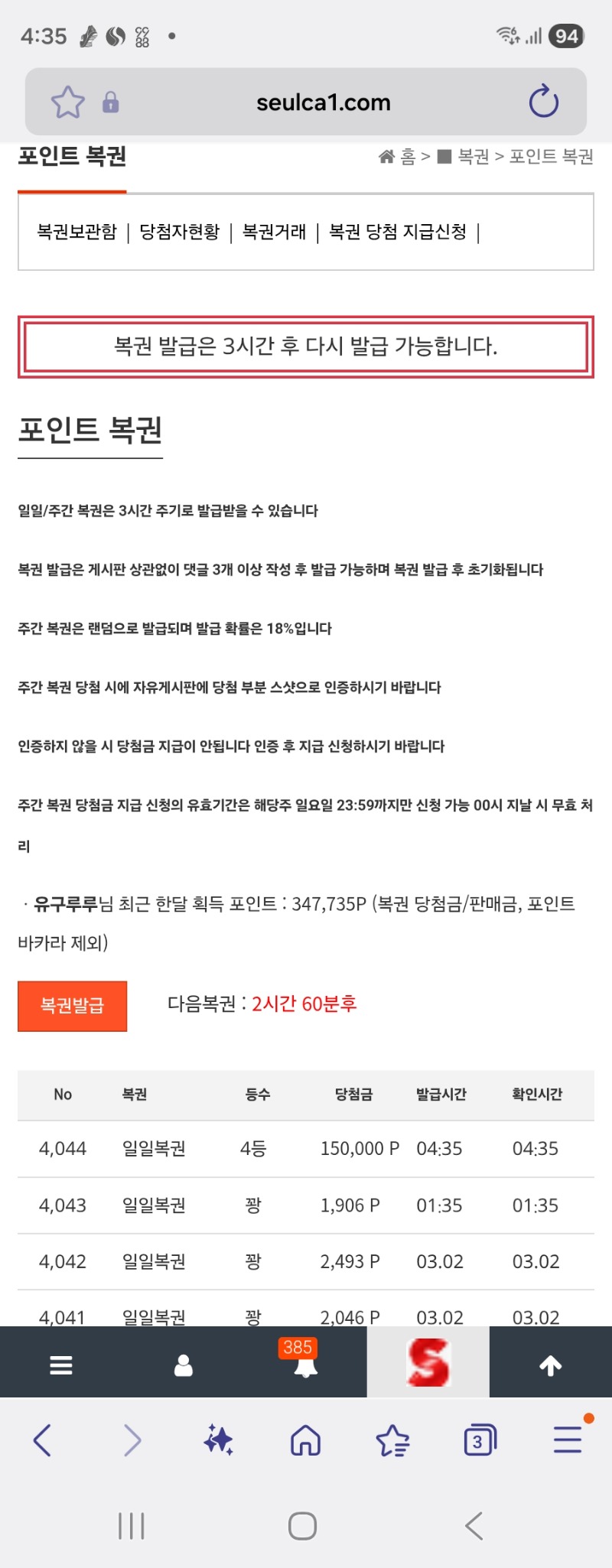This screenshot has height=1568, width=612.
Task: Open the 복권보관함 link
Action: coord(76,232)
